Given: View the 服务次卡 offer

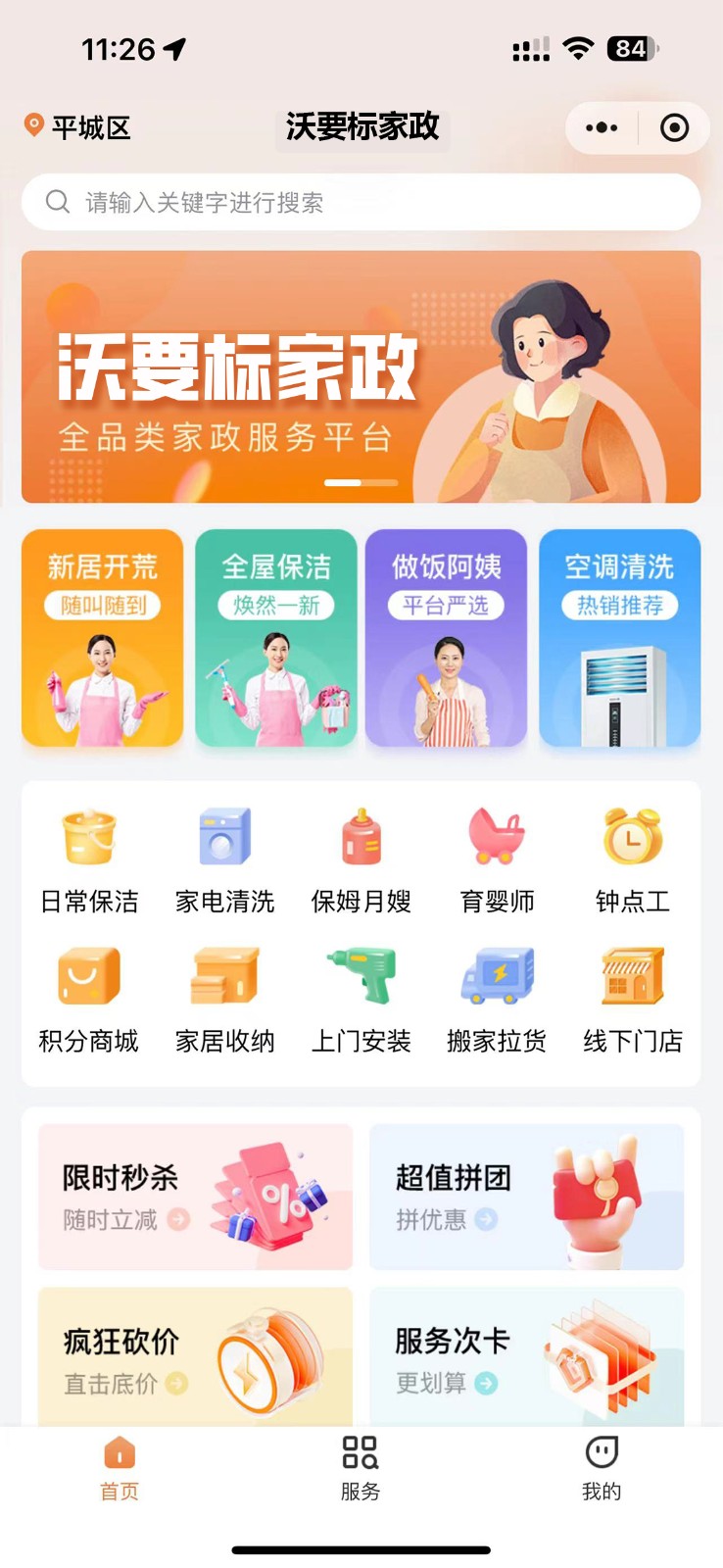Looking at the screenshot, I should 527,1357.
